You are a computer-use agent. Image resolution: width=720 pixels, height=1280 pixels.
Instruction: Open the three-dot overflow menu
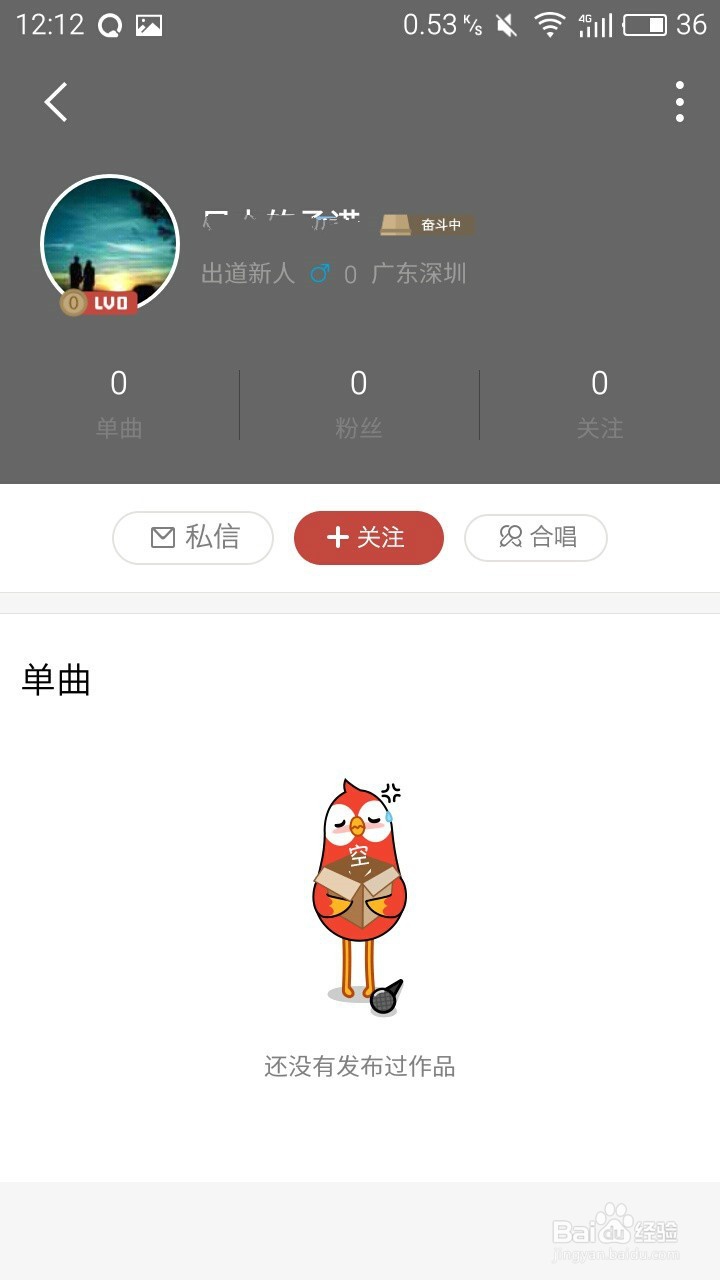pos(680,101)
